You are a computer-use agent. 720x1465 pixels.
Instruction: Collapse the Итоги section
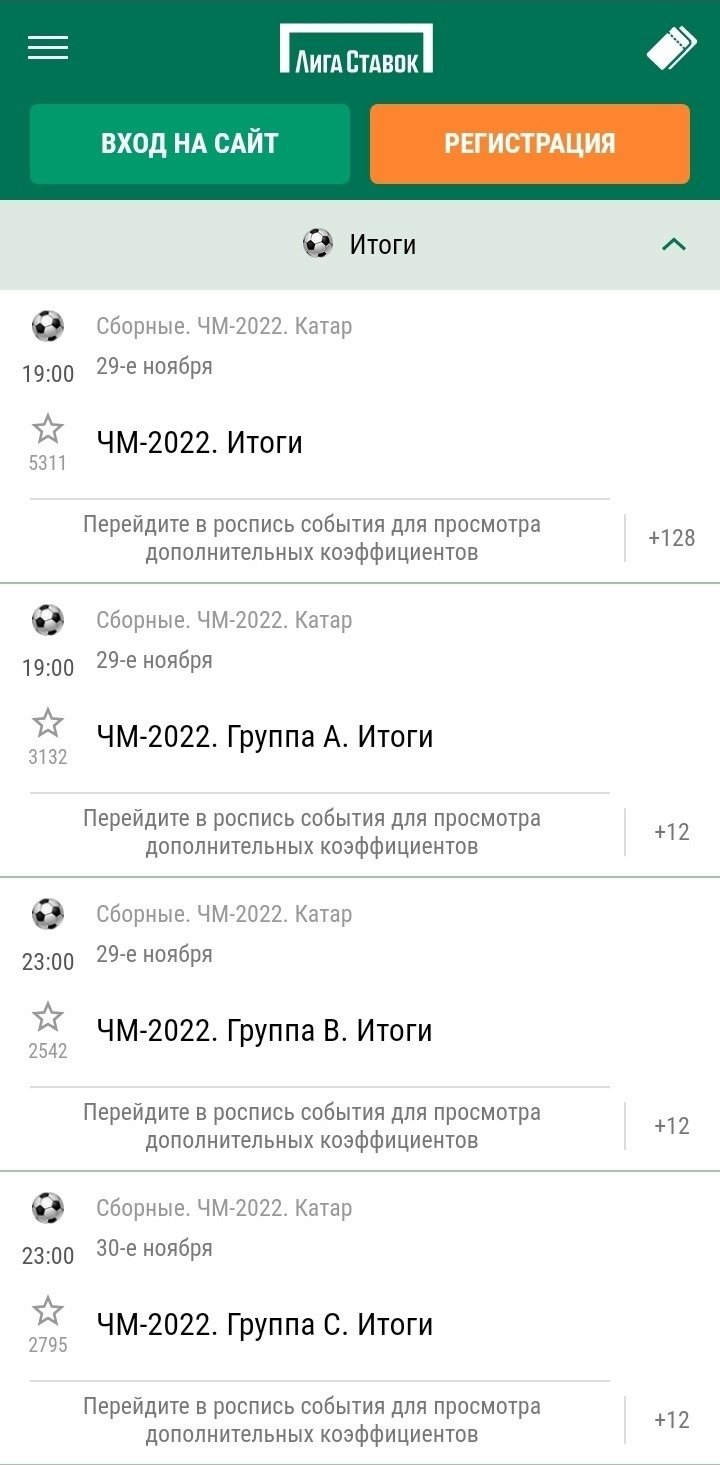coord(674,244)
